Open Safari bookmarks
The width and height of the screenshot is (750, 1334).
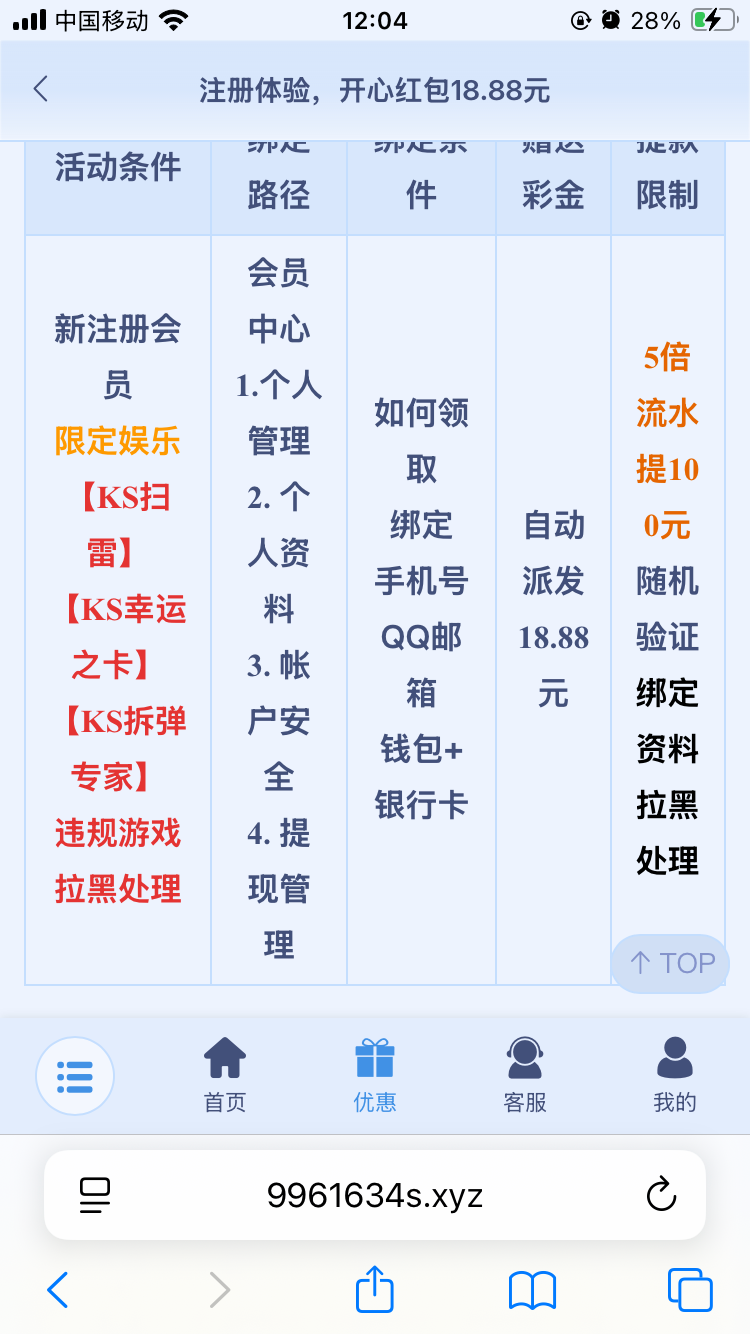click(532, 1290)
